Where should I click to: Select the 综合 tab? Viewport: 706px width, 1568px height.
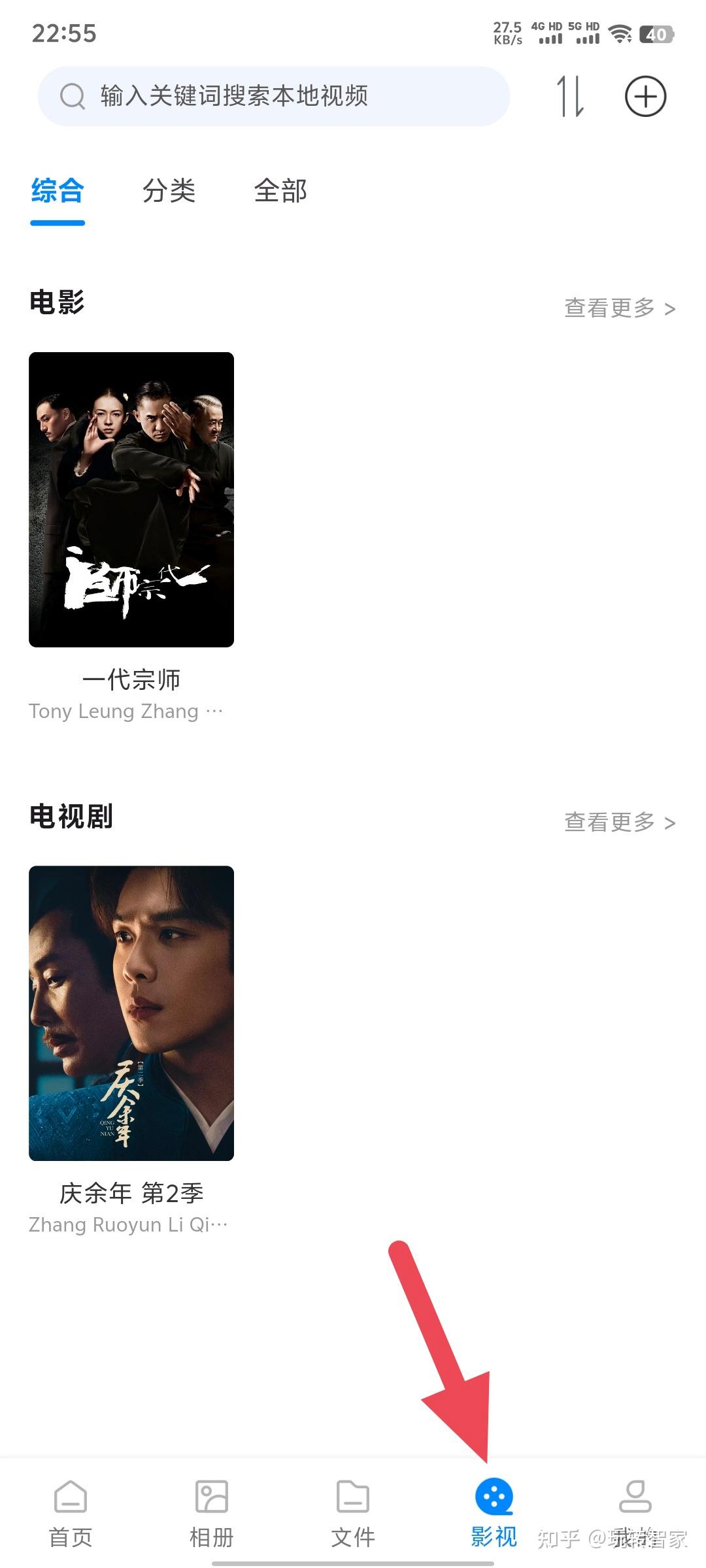pos(58,191)
